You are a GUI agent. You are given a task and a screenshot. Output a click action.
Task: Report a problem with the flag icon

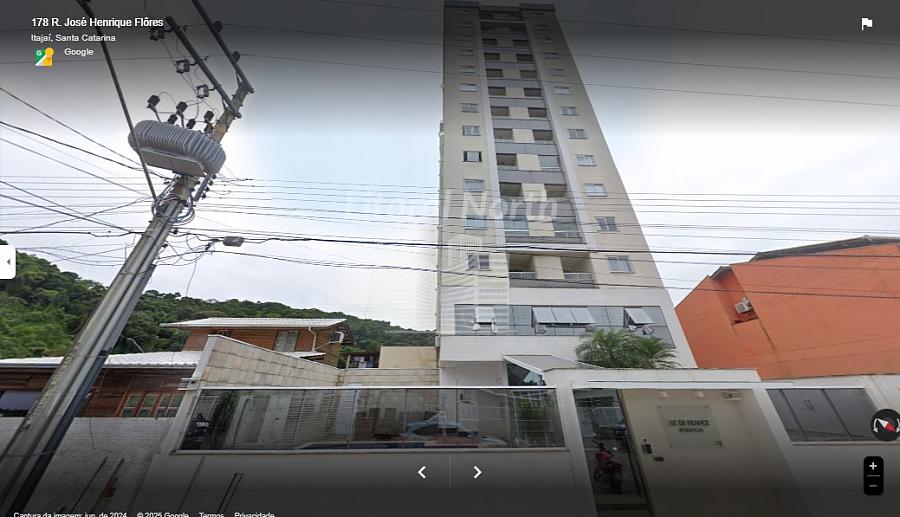[x=866, y=24]
